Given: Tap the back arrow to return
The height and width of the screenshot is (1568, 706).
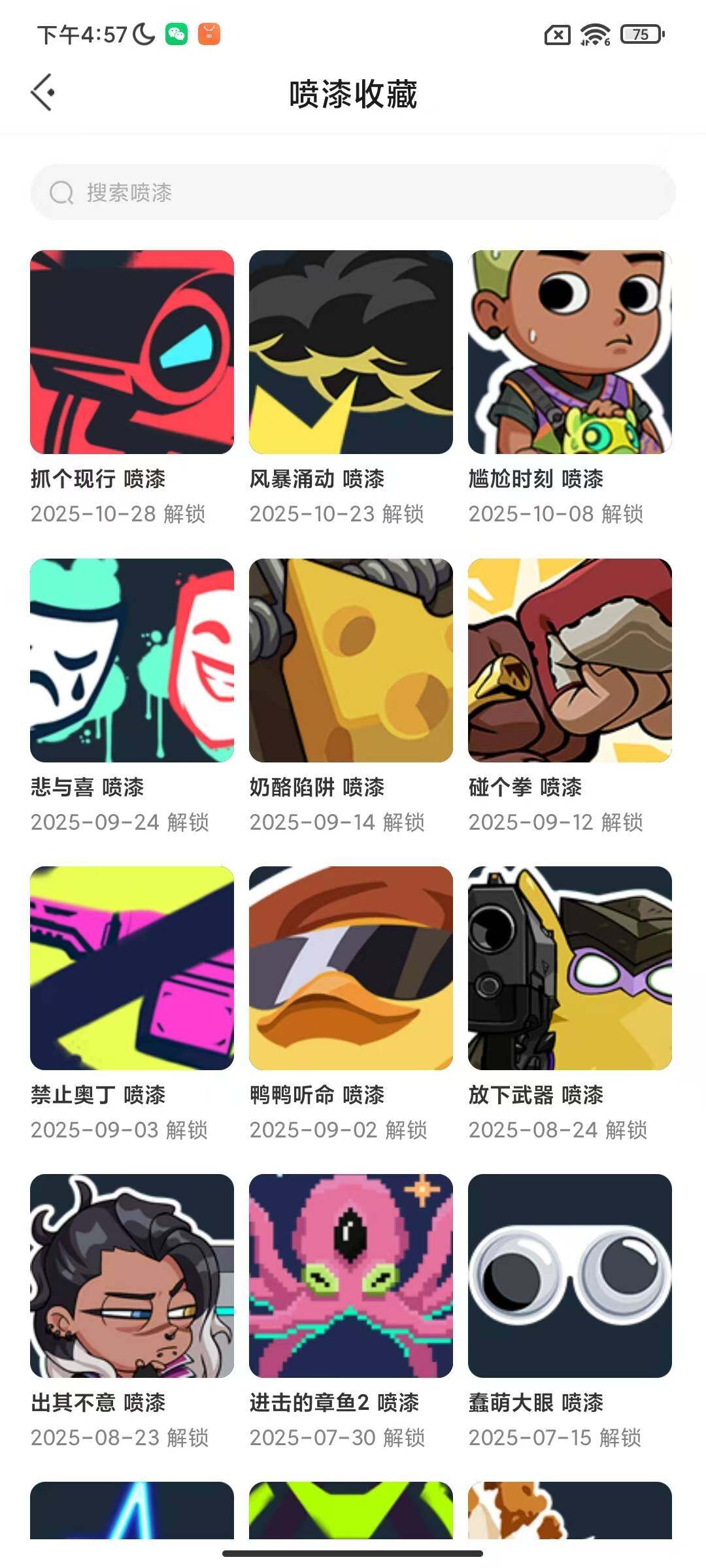Looking at the screenshot, I should click(x=43, y=93).
